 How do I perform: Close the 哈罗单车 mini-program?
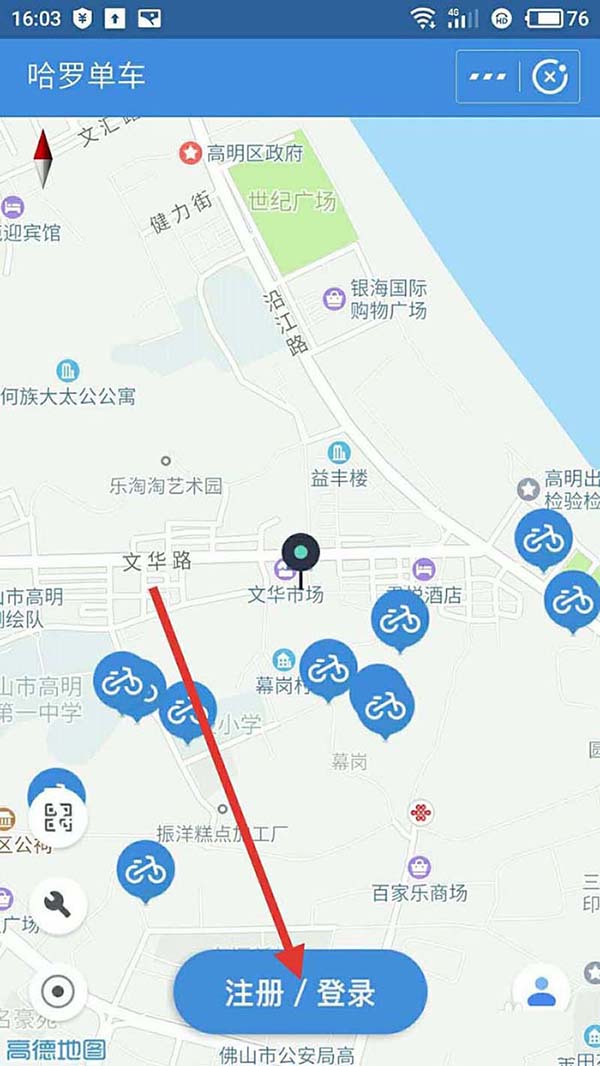(550, 76)
